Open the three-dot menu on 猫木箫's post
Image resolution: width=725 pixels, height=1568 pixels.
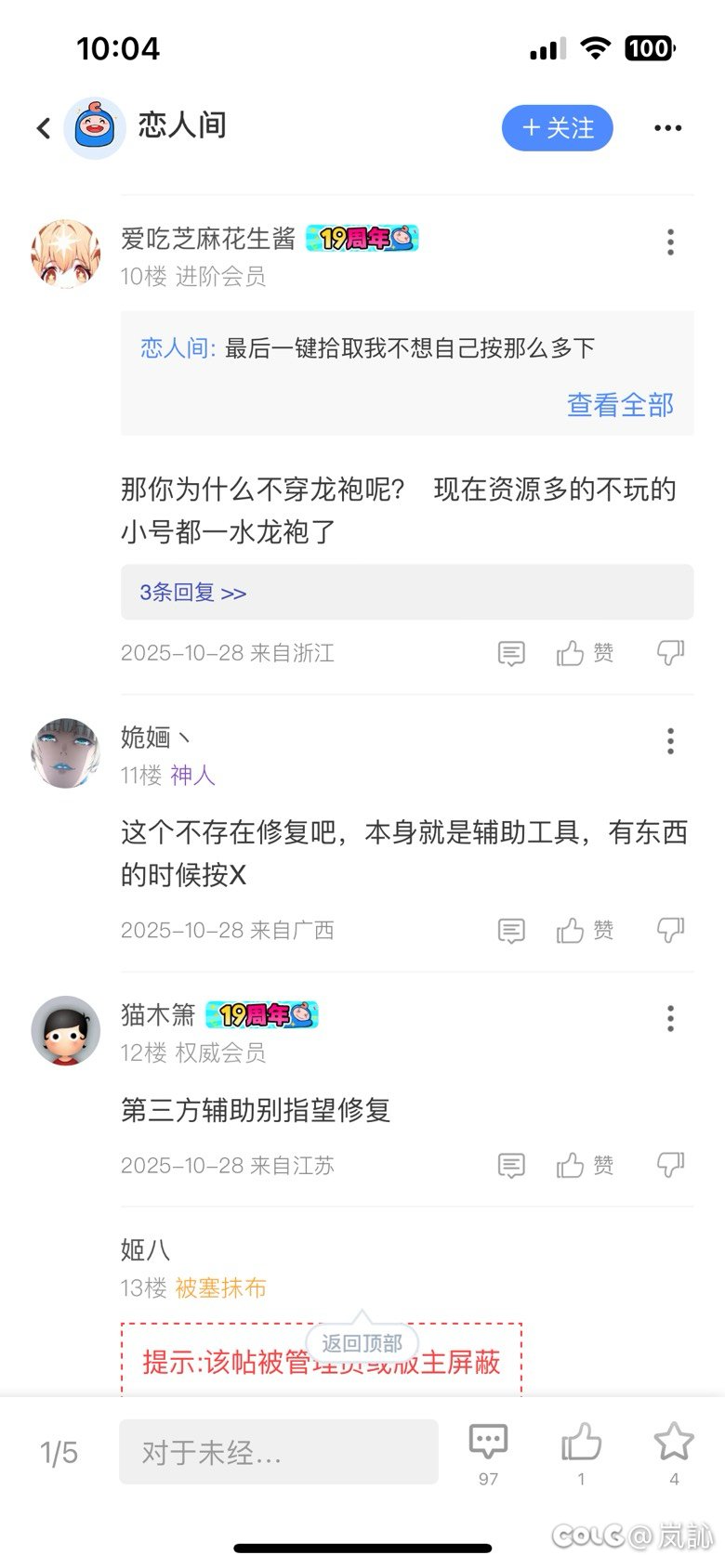point(670,1018)
